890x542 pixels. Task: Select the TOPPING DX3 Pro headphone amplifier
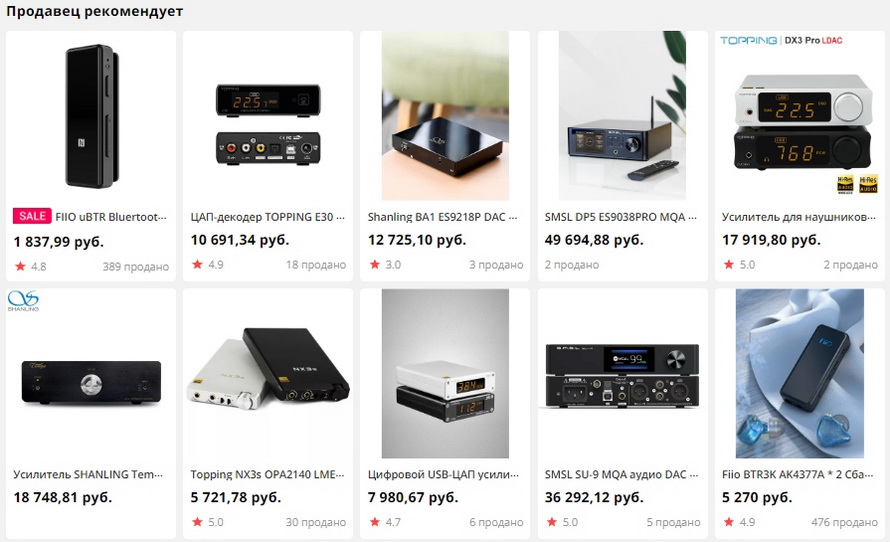pos(799,116)
